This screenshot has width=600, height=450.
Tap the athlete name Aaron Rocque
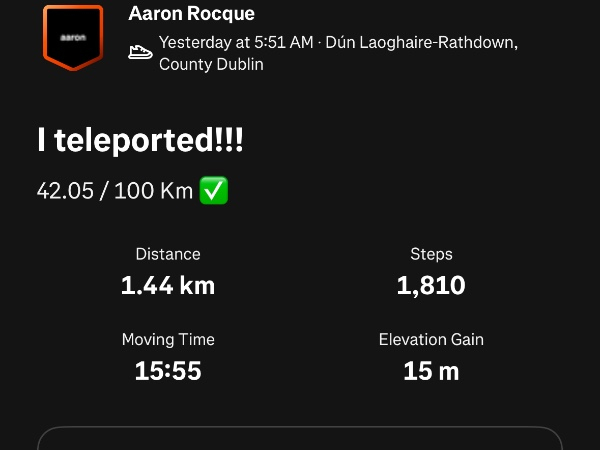tap(192, 14)
